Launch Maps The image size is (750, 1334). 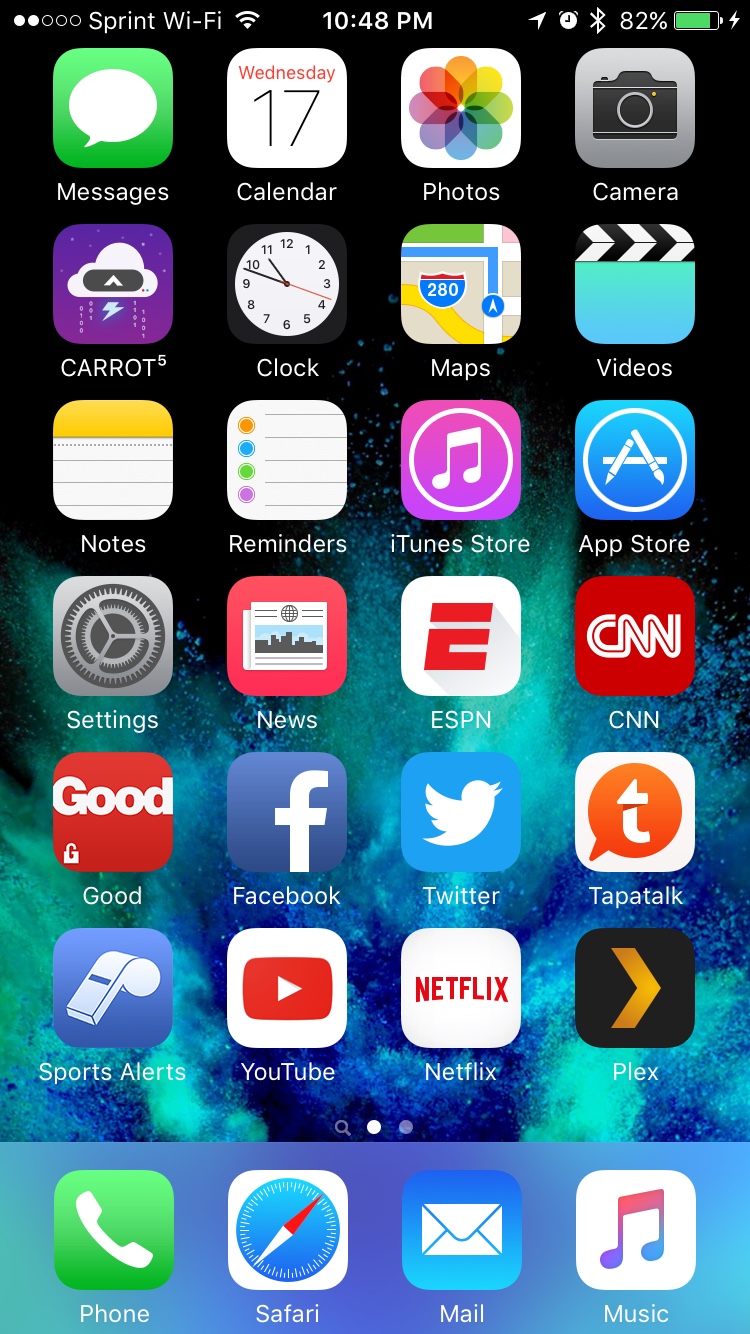pos(461,284)
